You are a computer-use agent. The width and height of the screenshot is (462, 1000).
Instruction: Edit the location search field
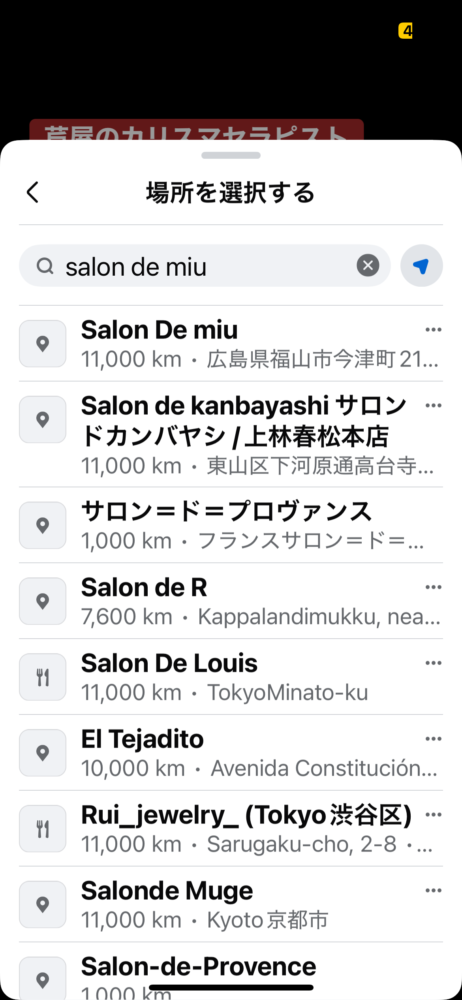click(204, 266)
